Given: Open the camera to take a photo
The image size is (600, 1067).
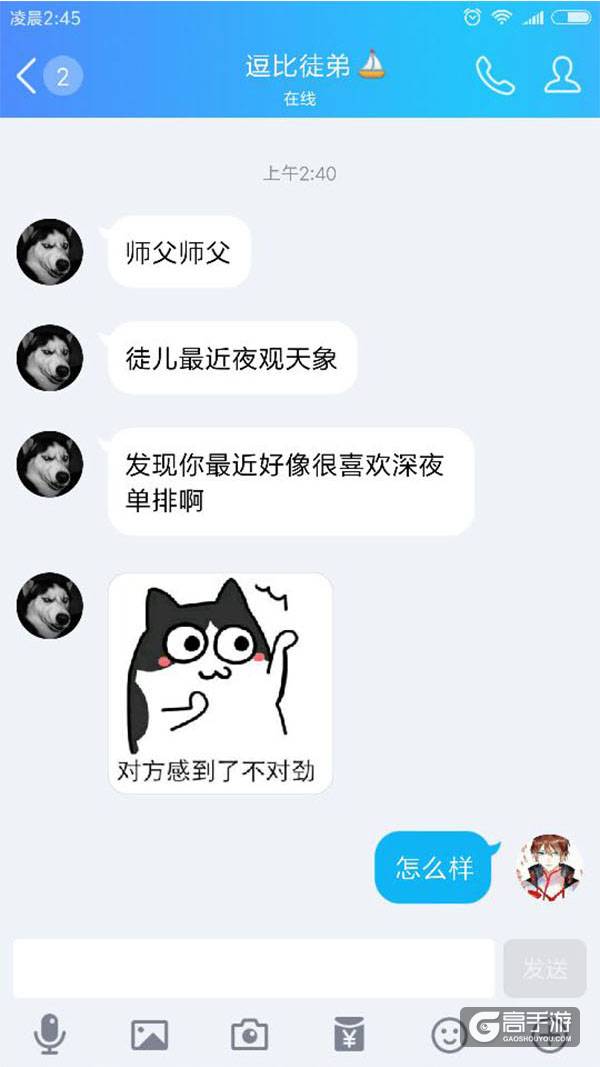Looking at the screenshot, I should tap(249, 1034).
